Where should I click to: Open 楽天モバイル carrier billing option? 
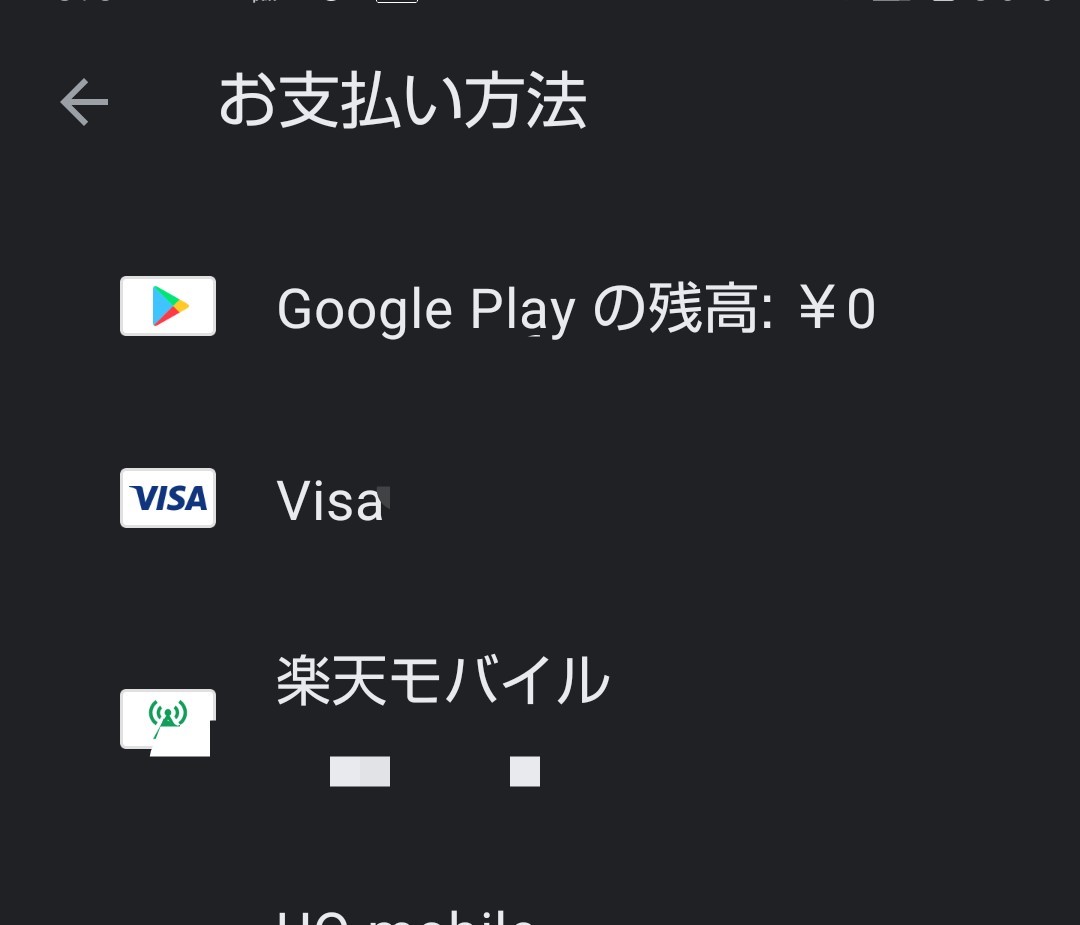pos(442,682)
